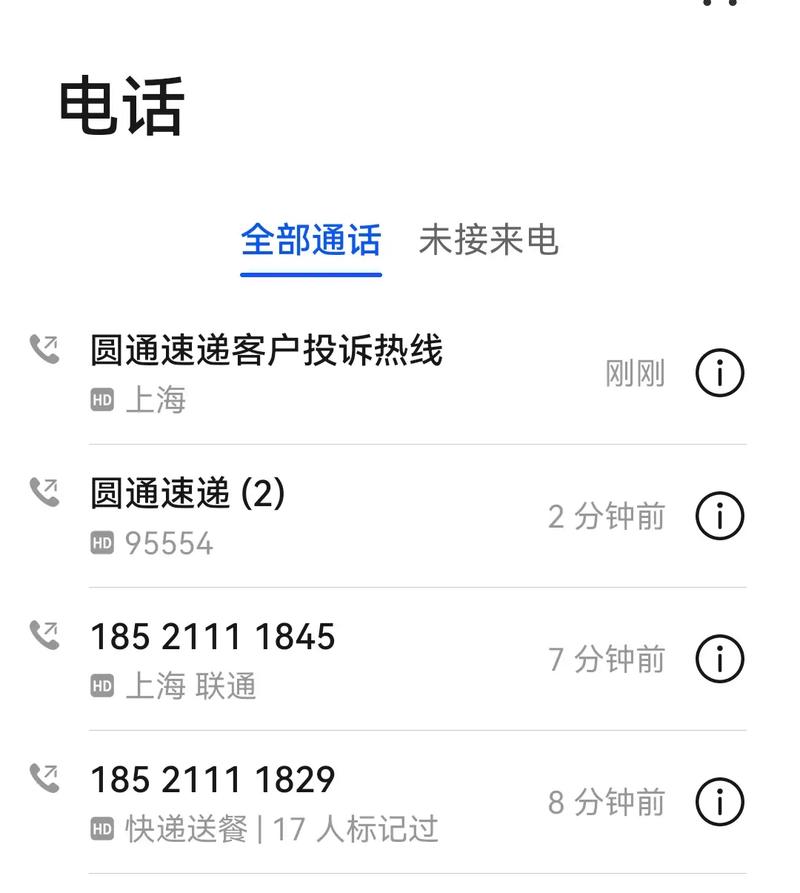Click the outgoing call icon beside 圆通速递客户投诉热线
This screenshot has width=800, height=893.
[45, 350]
